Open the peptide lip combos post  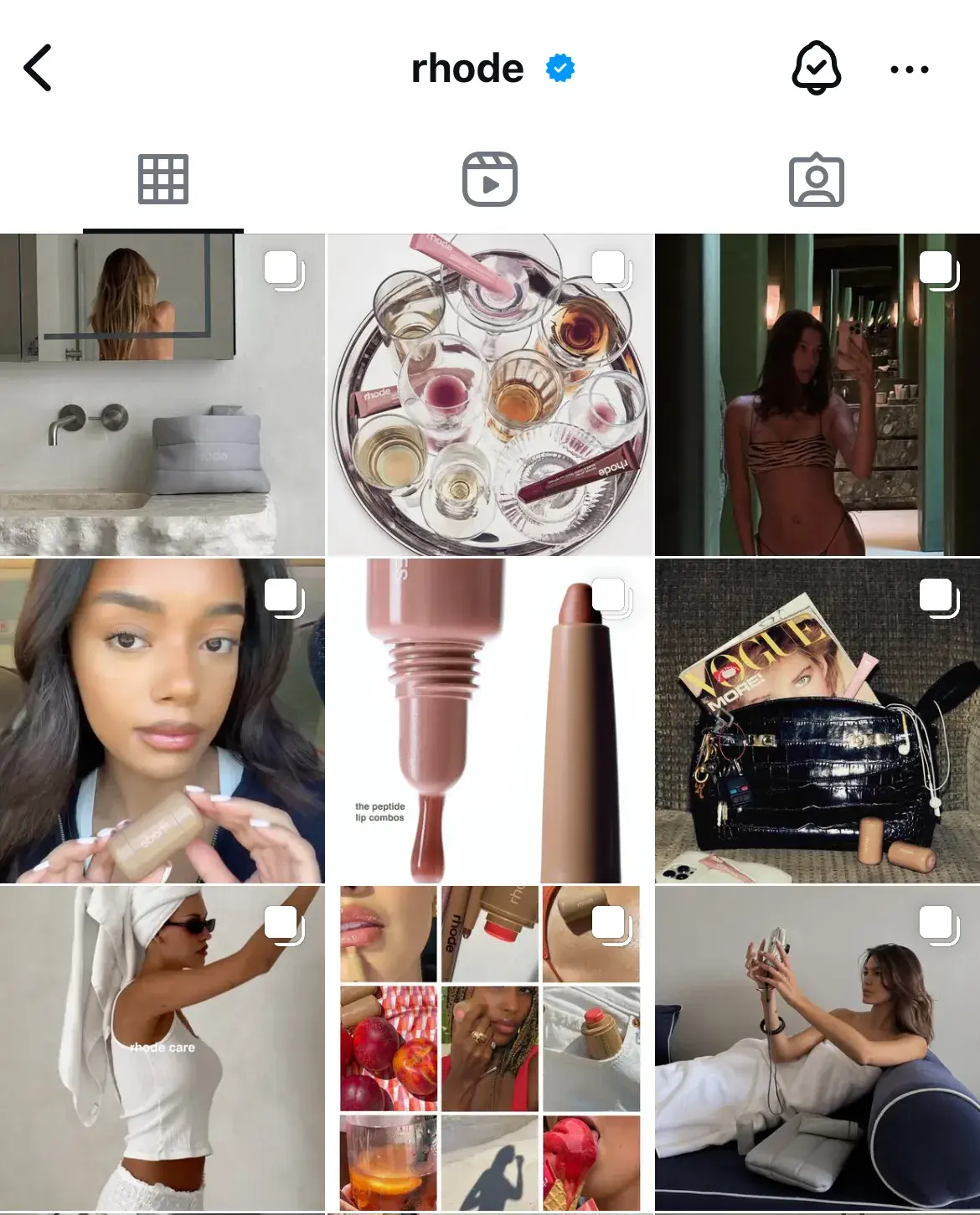click(x=490, y=722)
